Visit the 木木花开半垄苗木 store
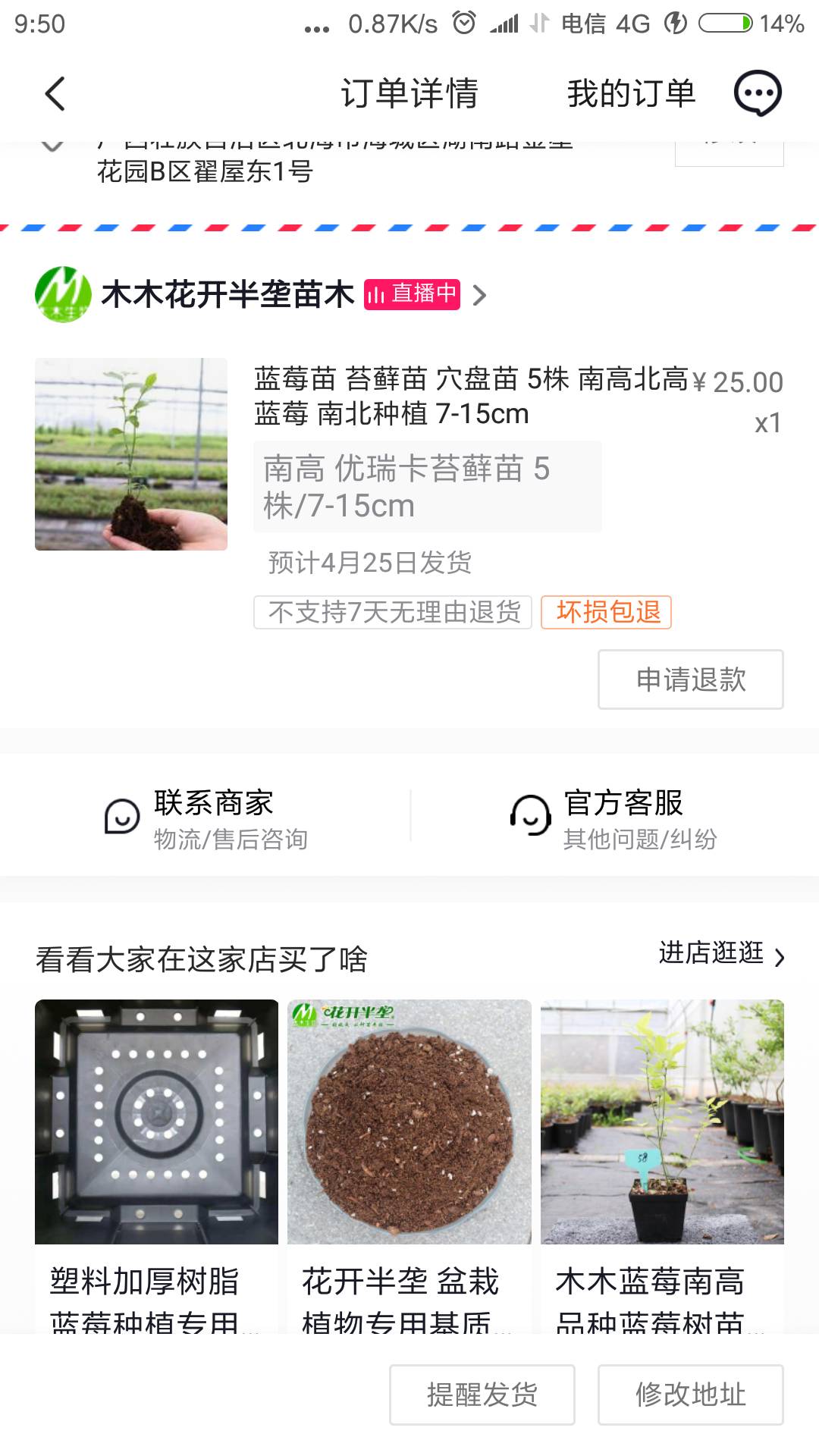Screen dimensions: 819x1456 coord(227,294)
